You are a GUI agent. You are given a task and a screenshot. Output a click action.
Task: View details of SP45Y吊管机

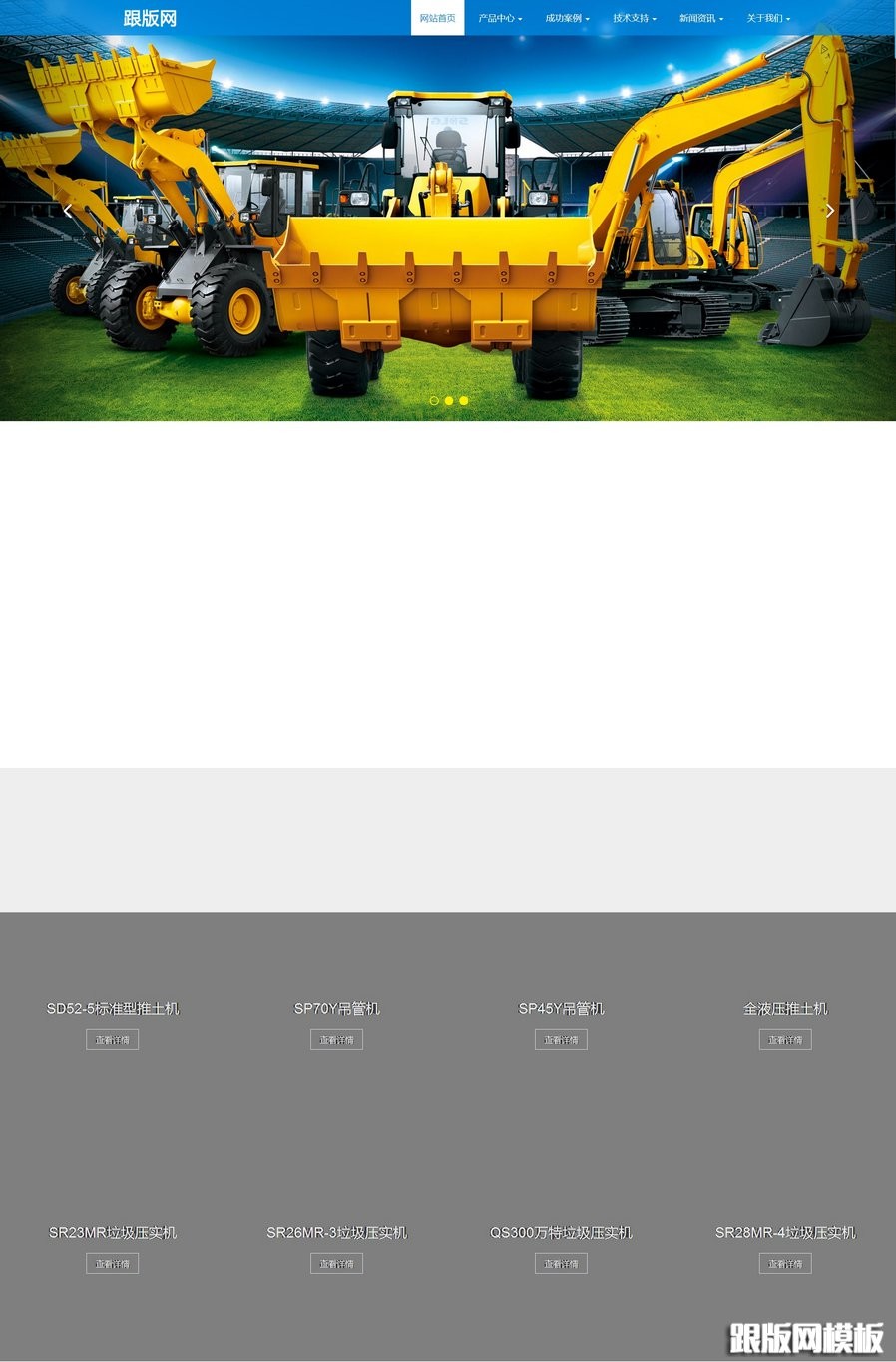(561, 1040)
